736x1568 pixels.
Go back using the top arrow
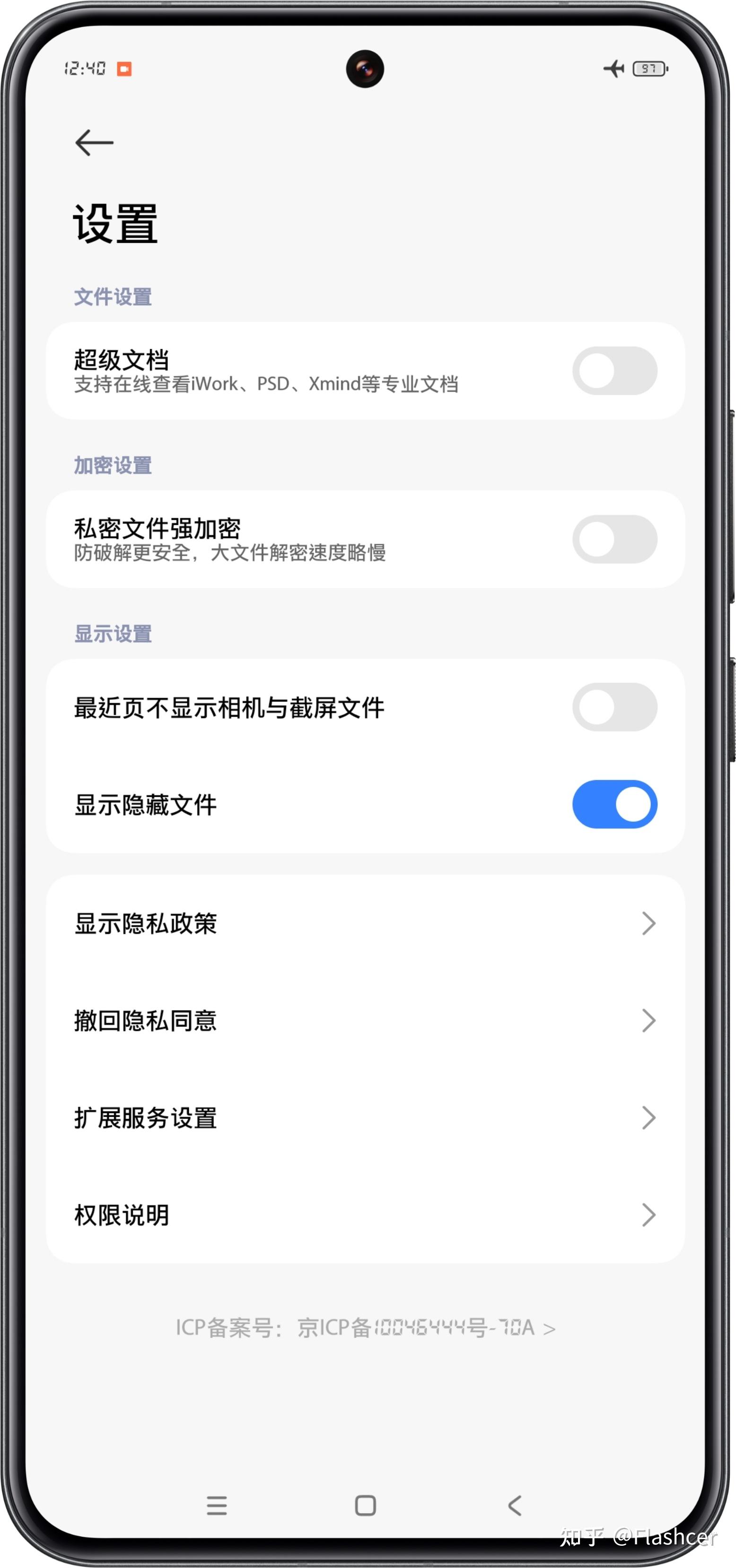click(94, 142)
